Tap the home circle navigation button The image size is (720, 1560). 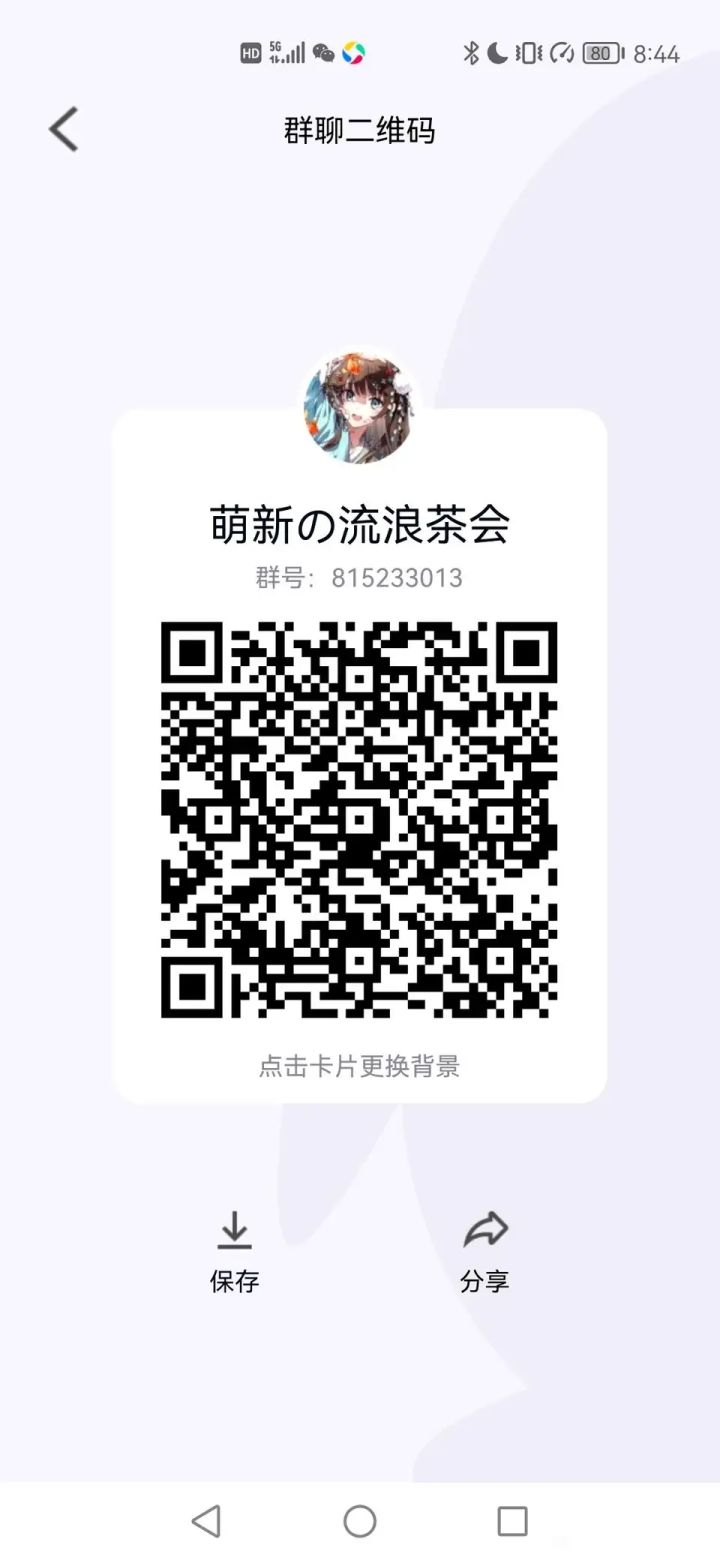[x=360, y=1522]
